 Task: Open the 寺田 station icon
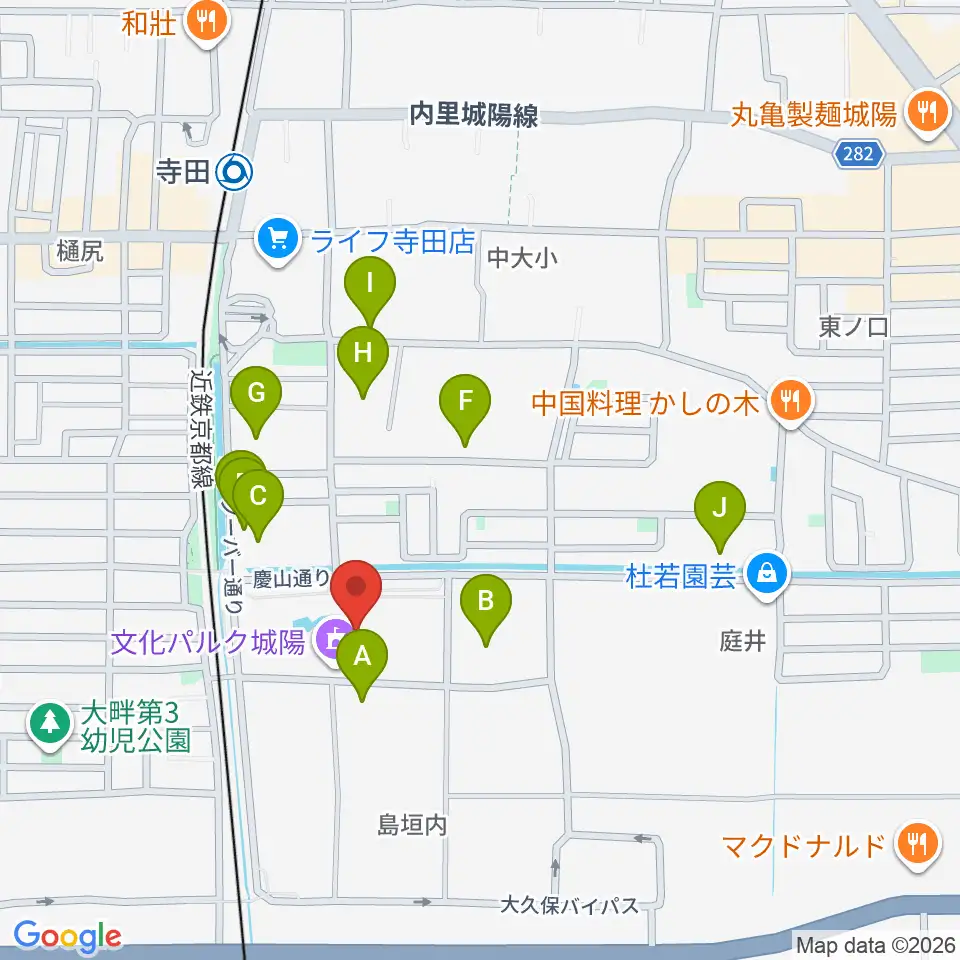coord(236,172)
